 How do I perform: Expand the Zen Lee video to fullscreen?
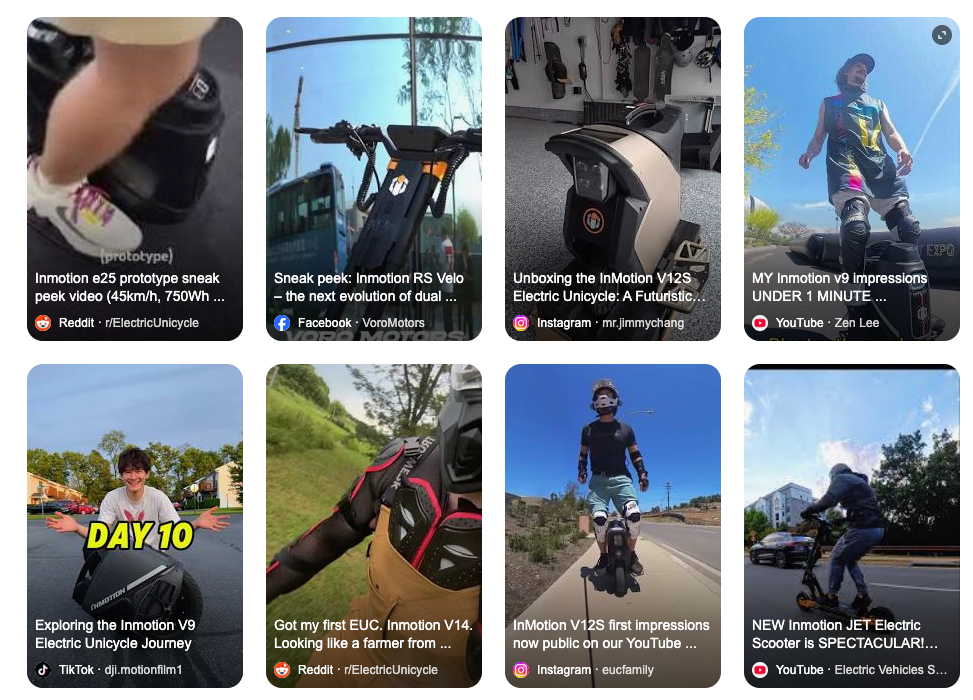click(941, 35)
